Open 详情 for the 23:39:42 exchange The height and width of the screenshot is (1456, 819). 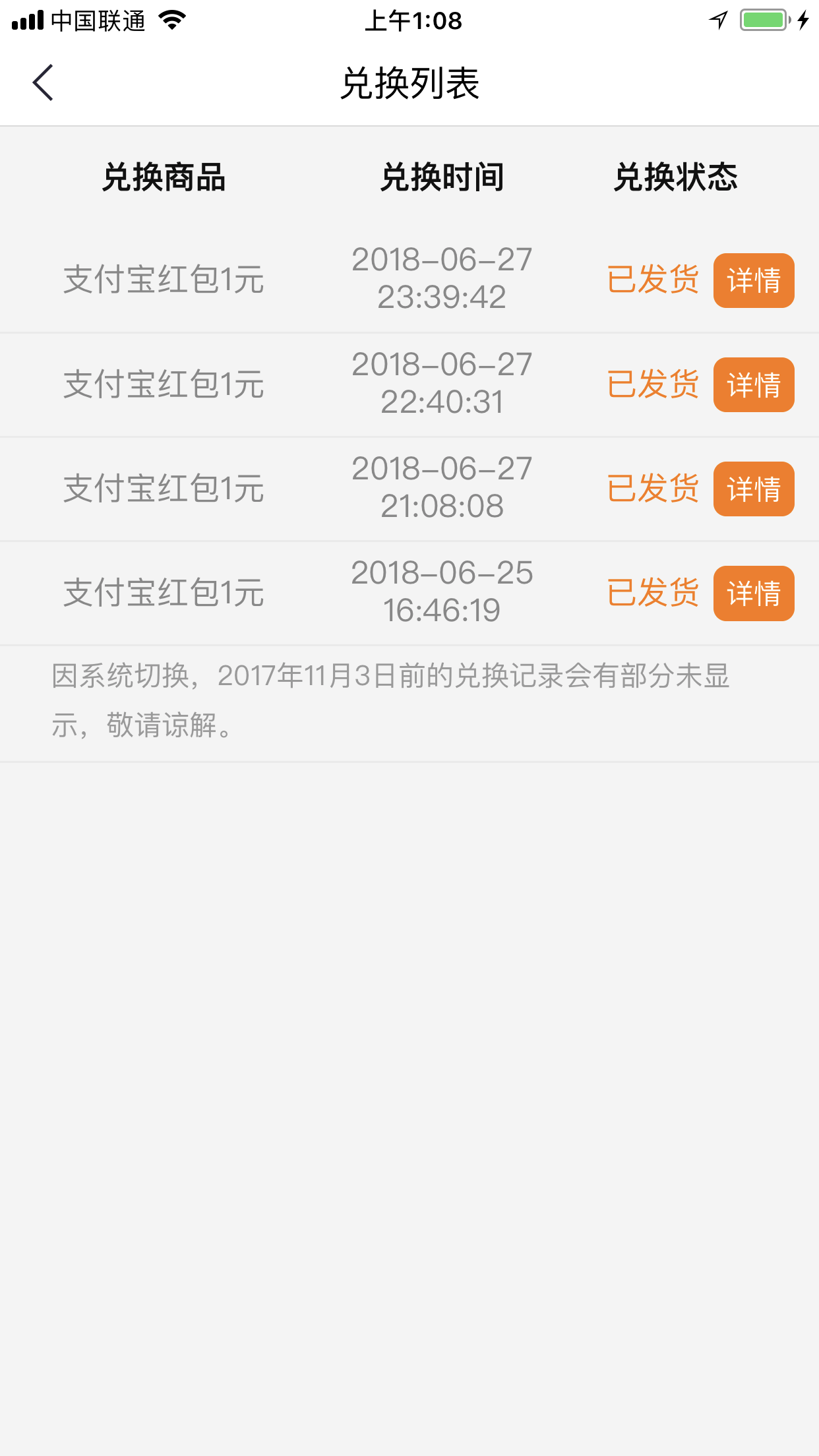point(754,280)
